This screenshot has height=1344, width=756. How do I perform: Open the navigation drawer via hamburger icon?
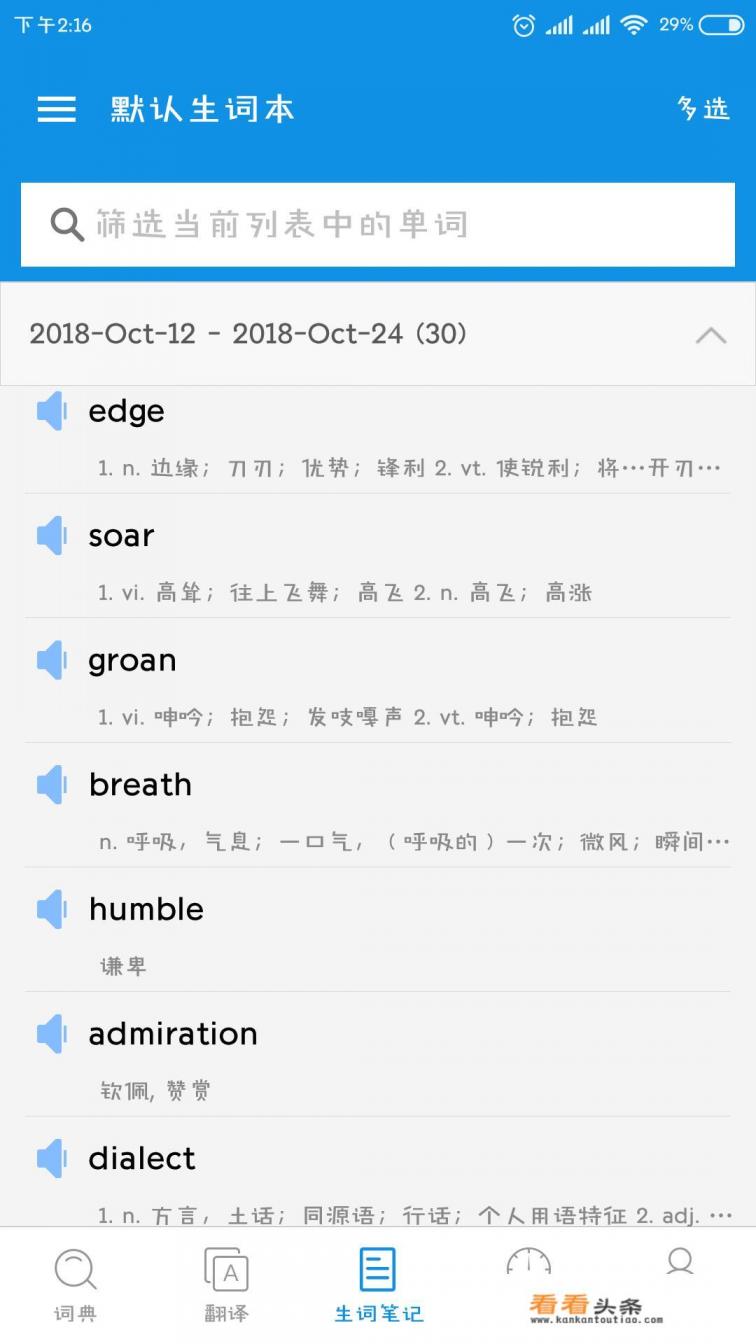[x=57, y=109]
